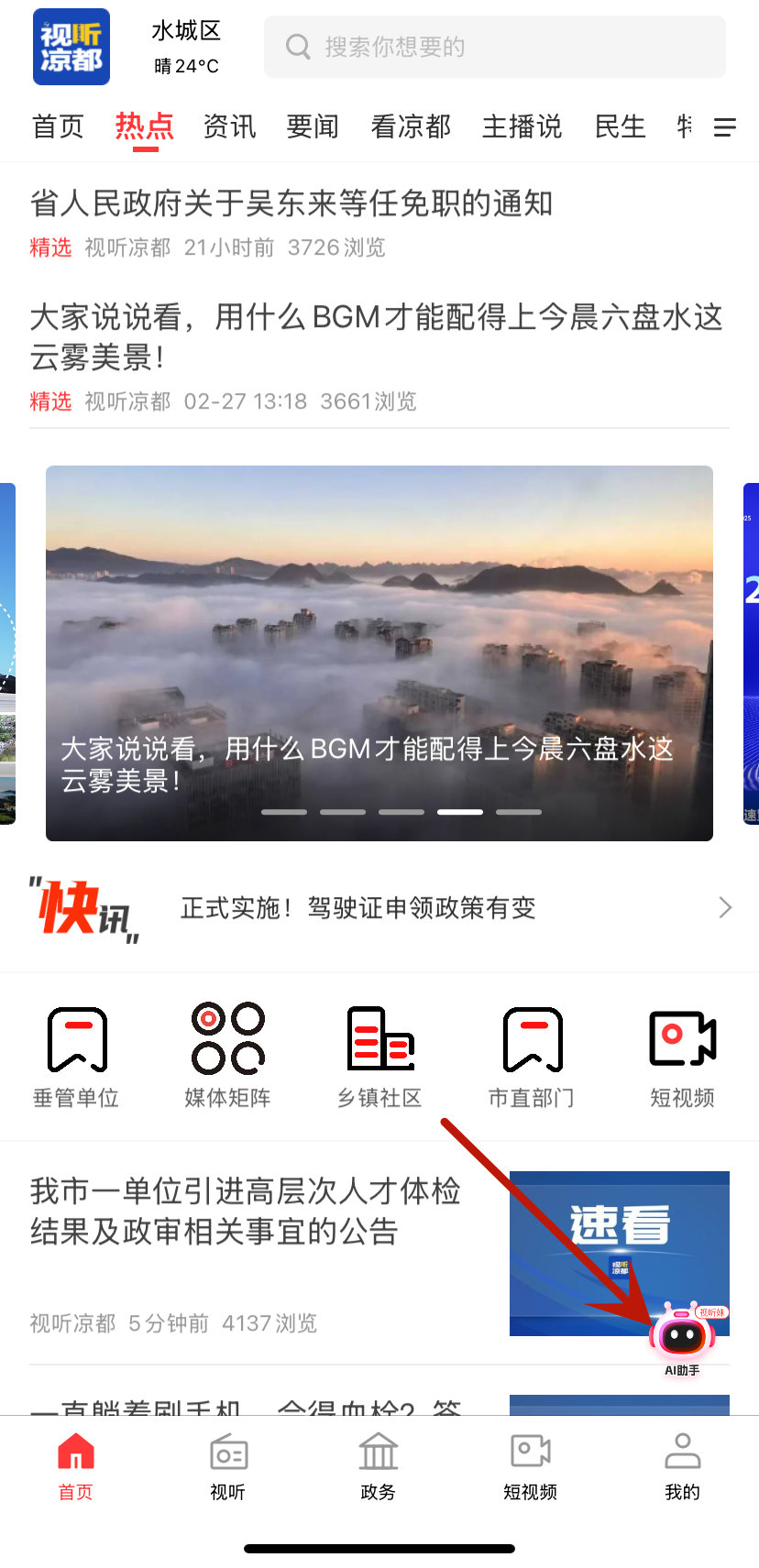Select the 要闻 tab
Image resolution: width=759 pixels, height=1568 pixels.
pos(313,126)
